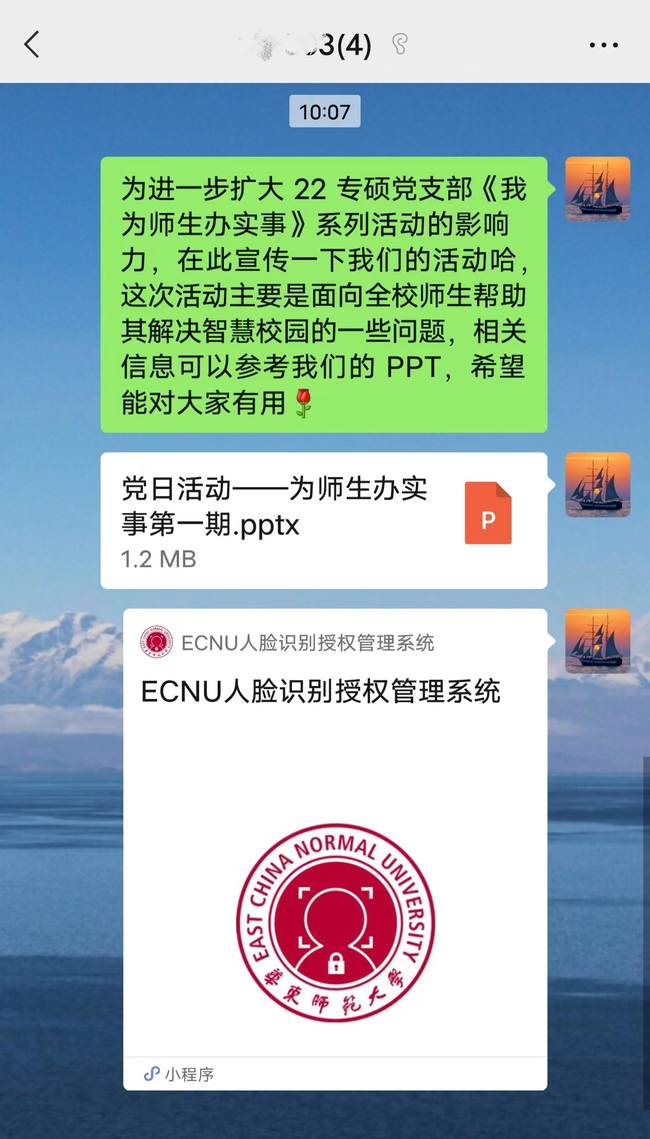Tap the sender avatar beside the mini program card
Viewport: 650px width, 1139px height.
[x=597, y=641]
